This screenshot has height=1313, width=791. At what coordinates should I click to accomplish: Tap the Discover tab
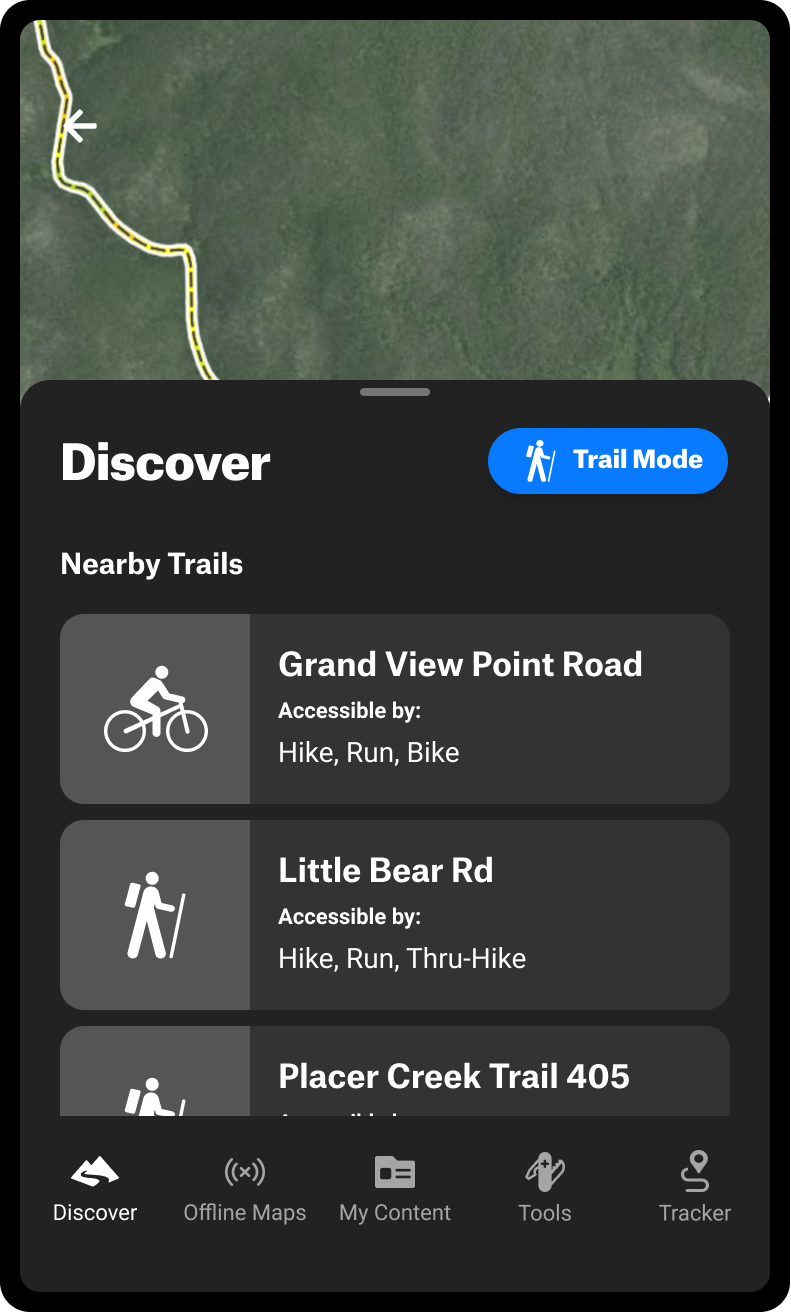pos(95,1189)
